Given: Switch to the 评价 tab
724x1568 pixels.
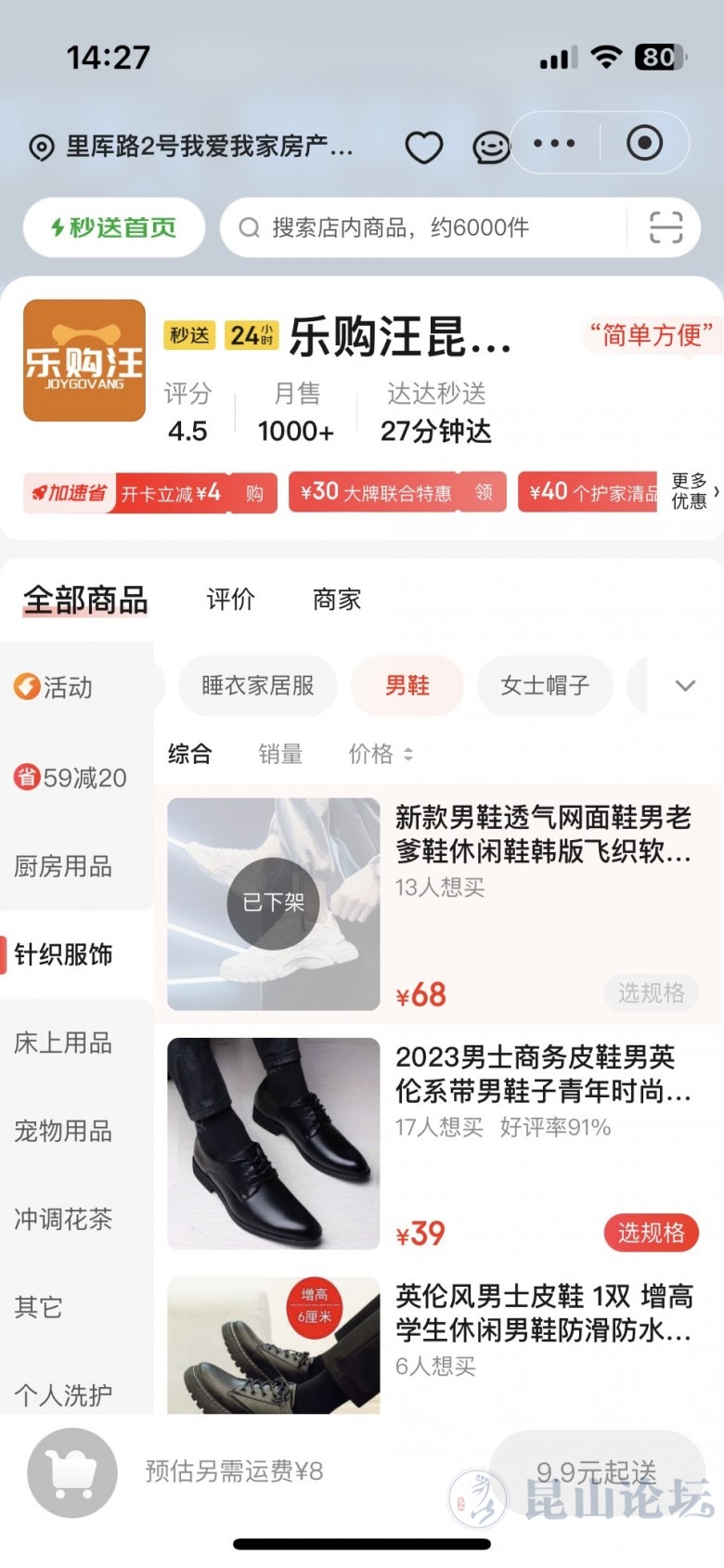Looking at the screenshot, I should point(230,600).
